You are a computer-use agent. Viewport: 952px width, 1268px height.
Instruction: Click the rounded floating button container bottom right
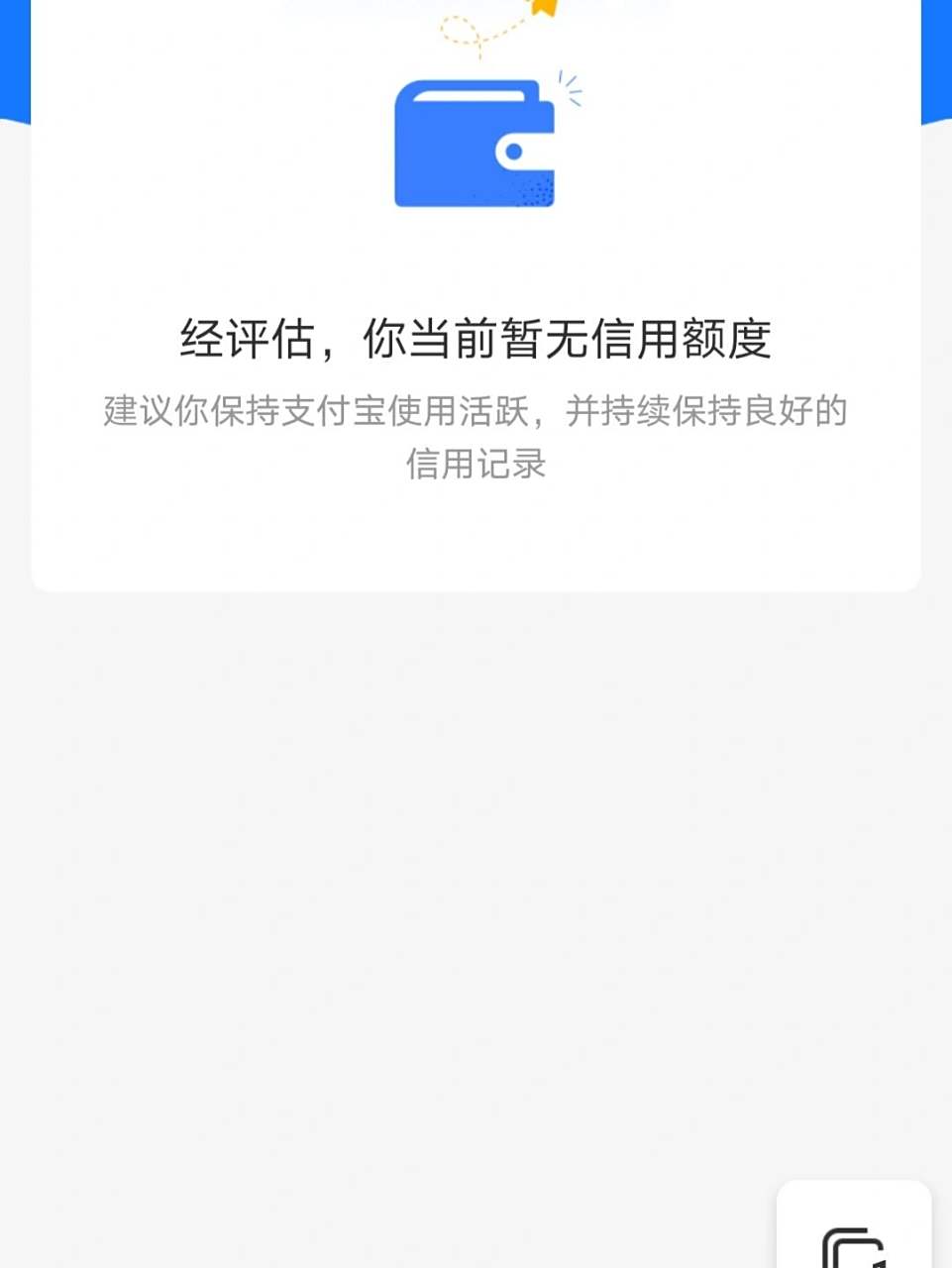coord(856,1228)
